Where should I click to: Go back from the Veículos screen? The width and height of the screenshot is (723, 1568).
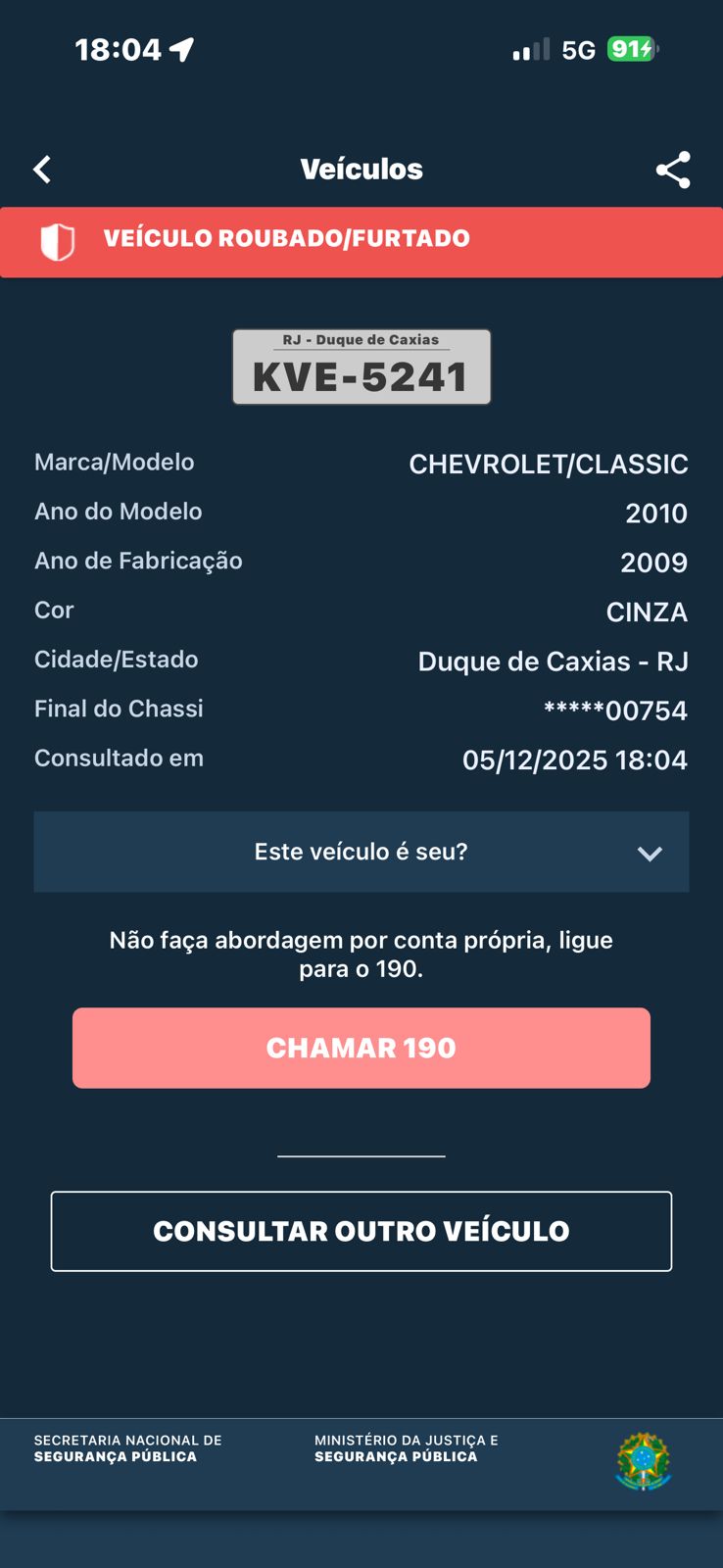tap(42, 170)
